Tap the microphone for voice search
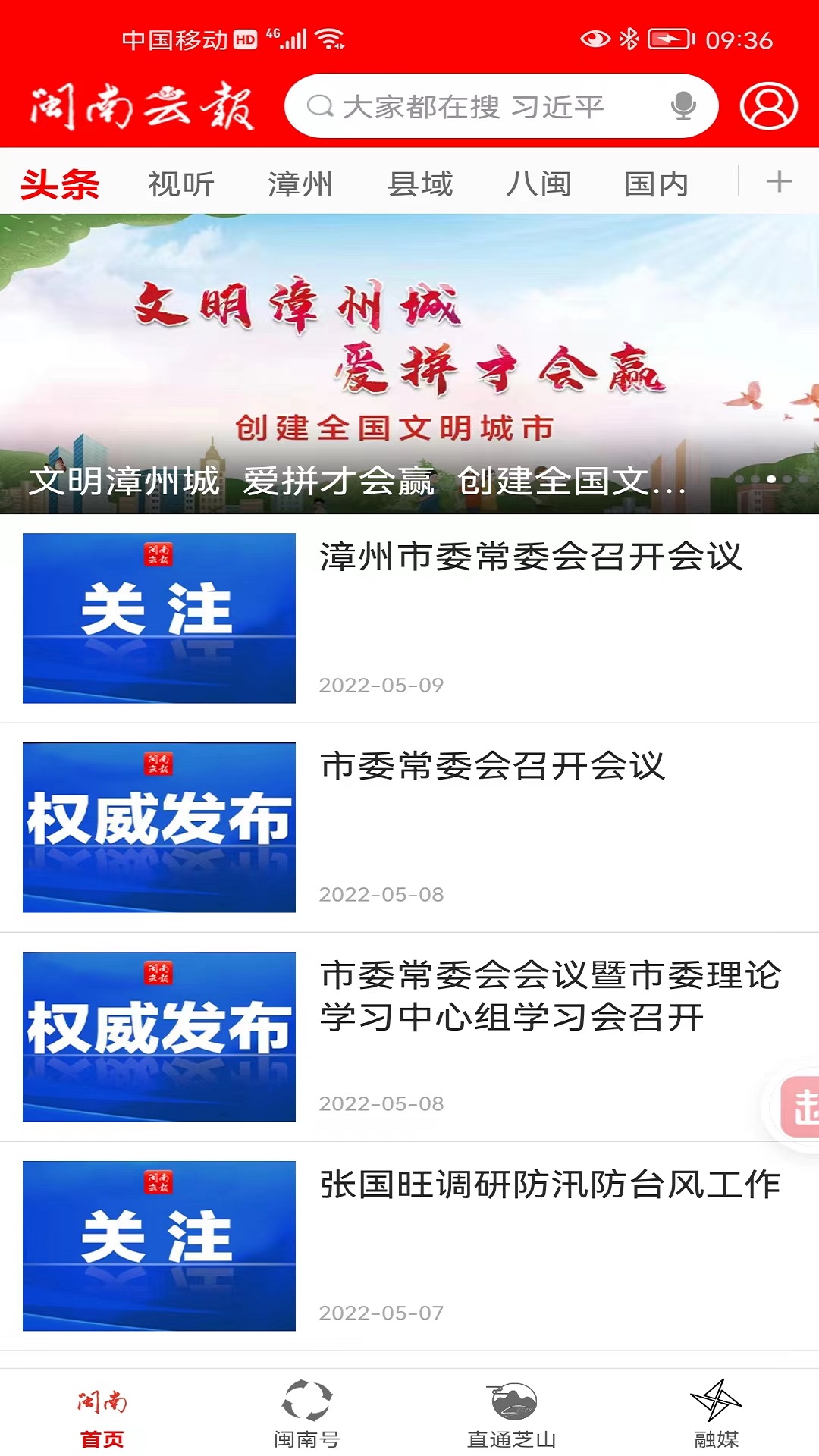Viewport: 819px width, 1456px height. click(x=683, y=106)
